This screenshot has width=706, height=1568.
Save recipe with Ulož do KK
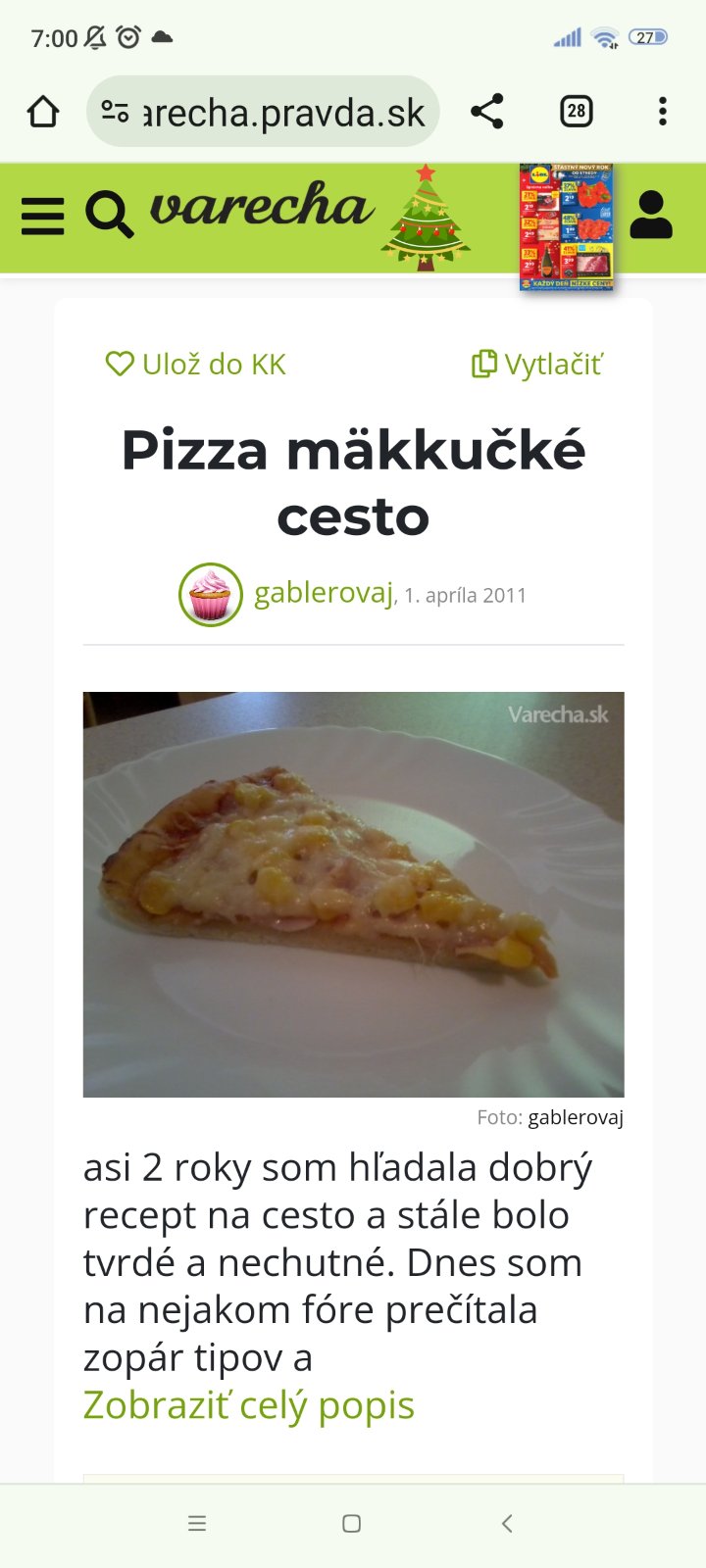(x=196, y=365)
